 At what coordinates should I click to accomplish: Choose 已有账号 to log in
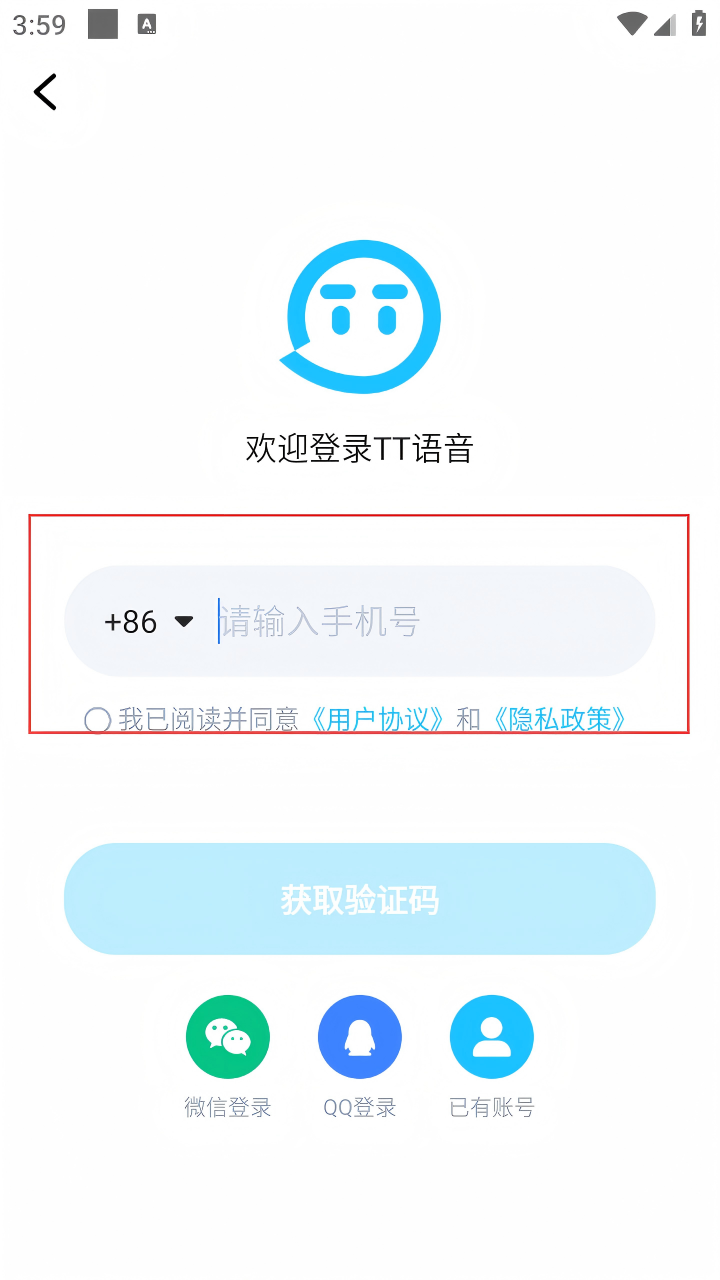pos(491,1037)
